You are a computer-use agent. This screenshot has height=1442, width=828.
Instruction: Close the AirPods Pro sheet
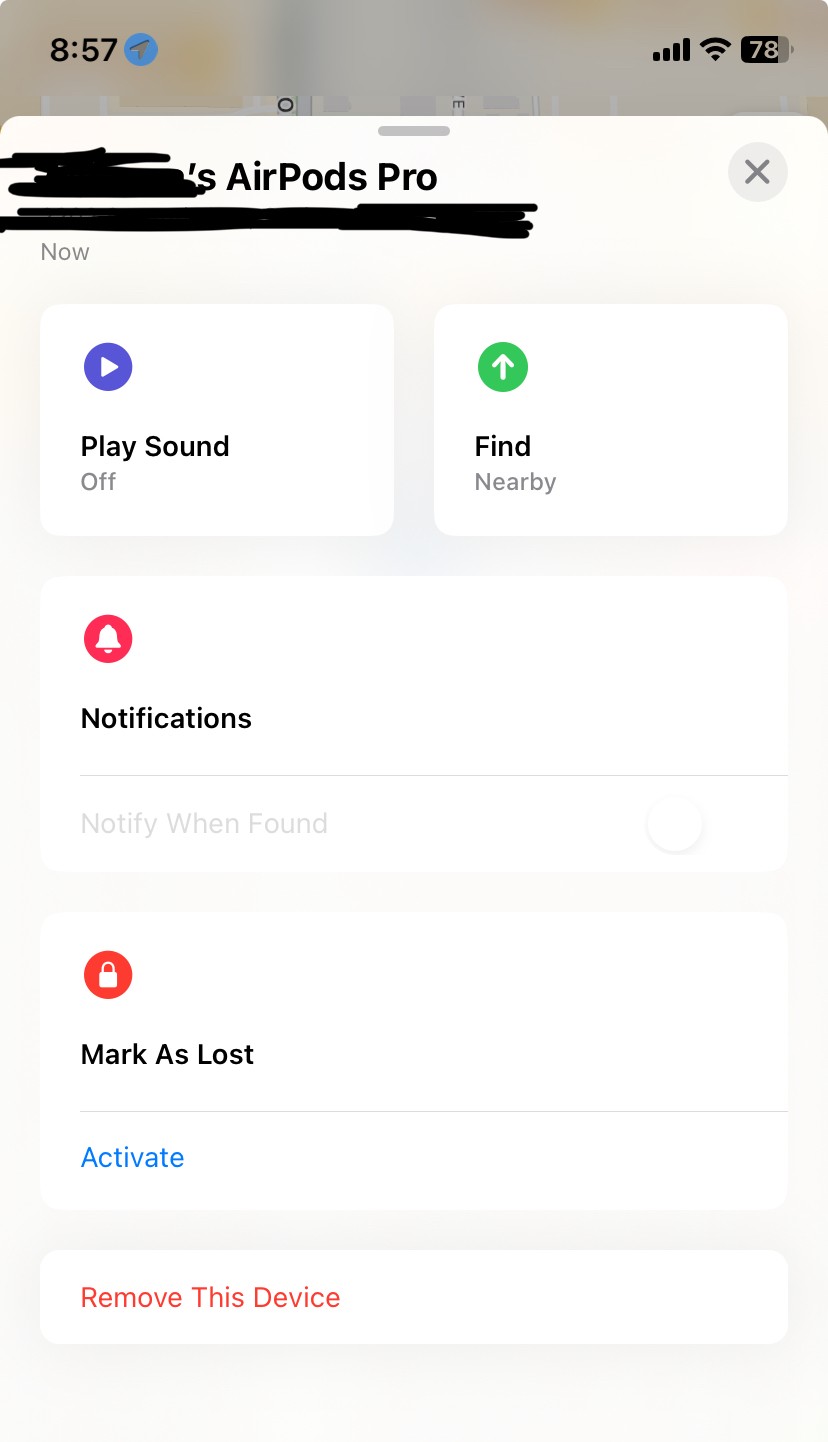[x=757, y=172]
